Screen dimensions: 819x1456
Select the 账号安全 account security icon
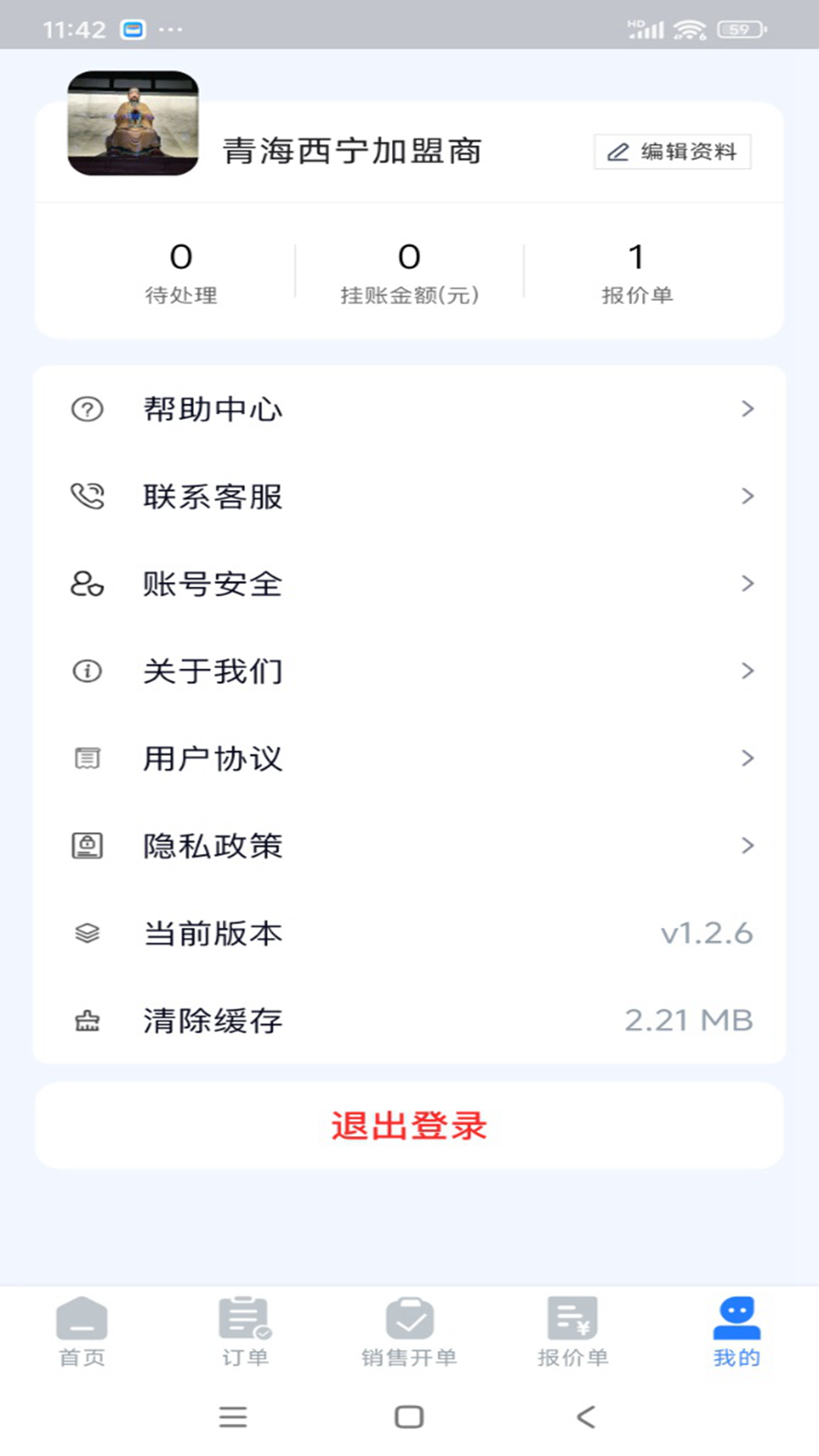point(86,584)
